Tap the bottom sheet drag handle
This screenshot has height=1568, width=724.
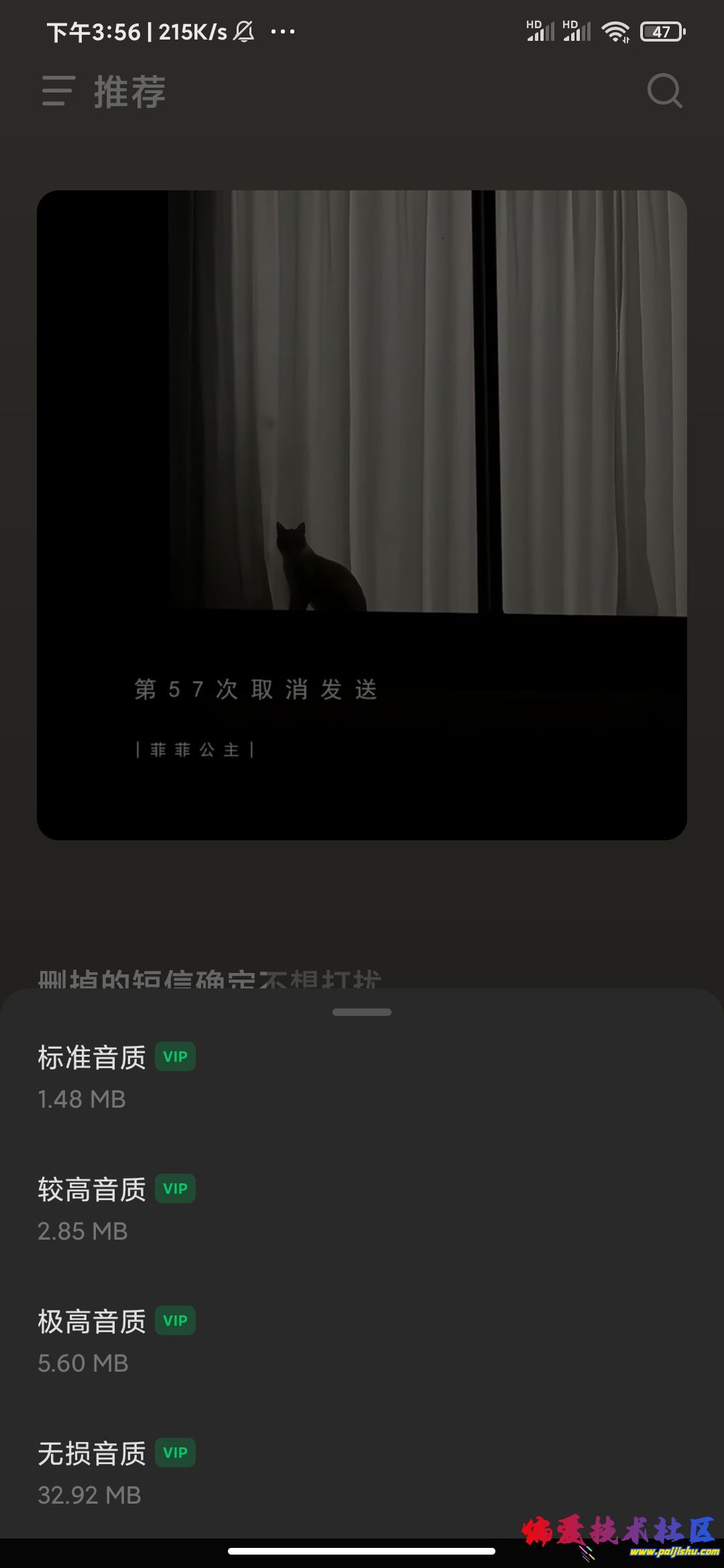(x=362, y=1012)
